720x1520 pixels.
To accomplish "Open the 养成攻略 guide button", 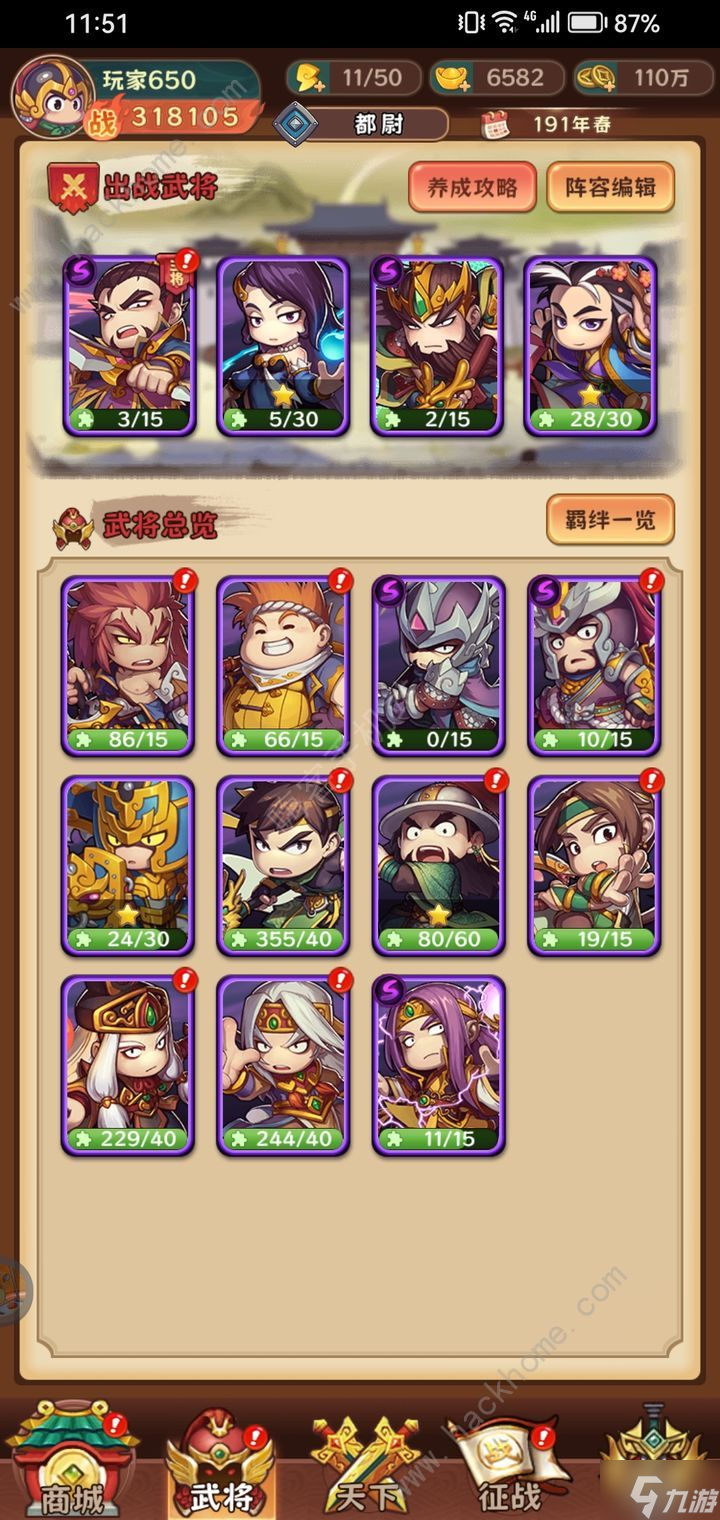I will (471, 187).
